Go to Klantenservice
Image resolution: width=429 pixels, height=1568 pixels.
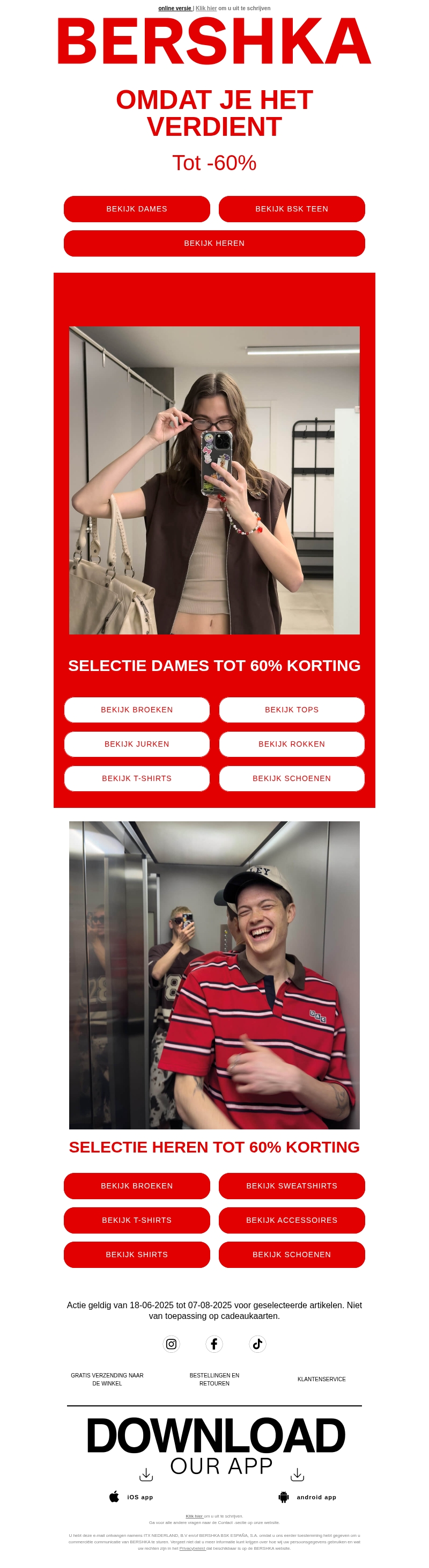321,1379
